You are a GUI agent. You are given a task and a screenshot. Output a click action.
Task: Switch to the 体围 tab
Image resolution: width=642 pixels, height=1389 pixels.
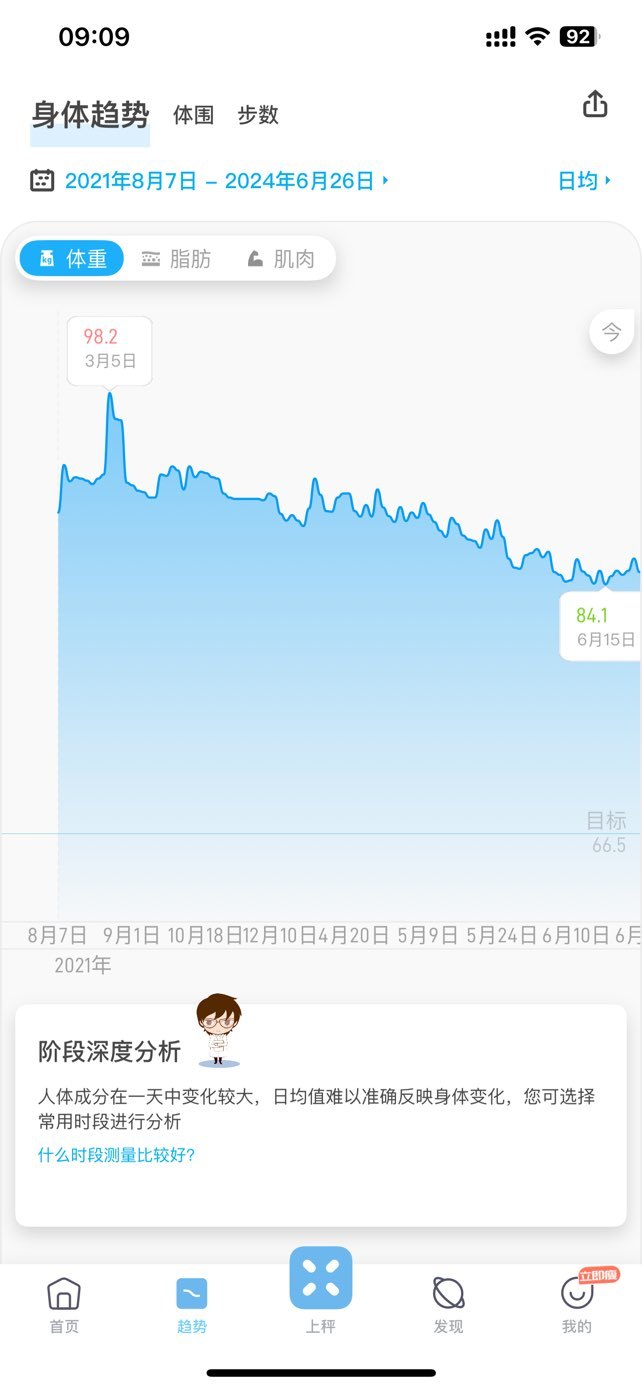[194, 115]
